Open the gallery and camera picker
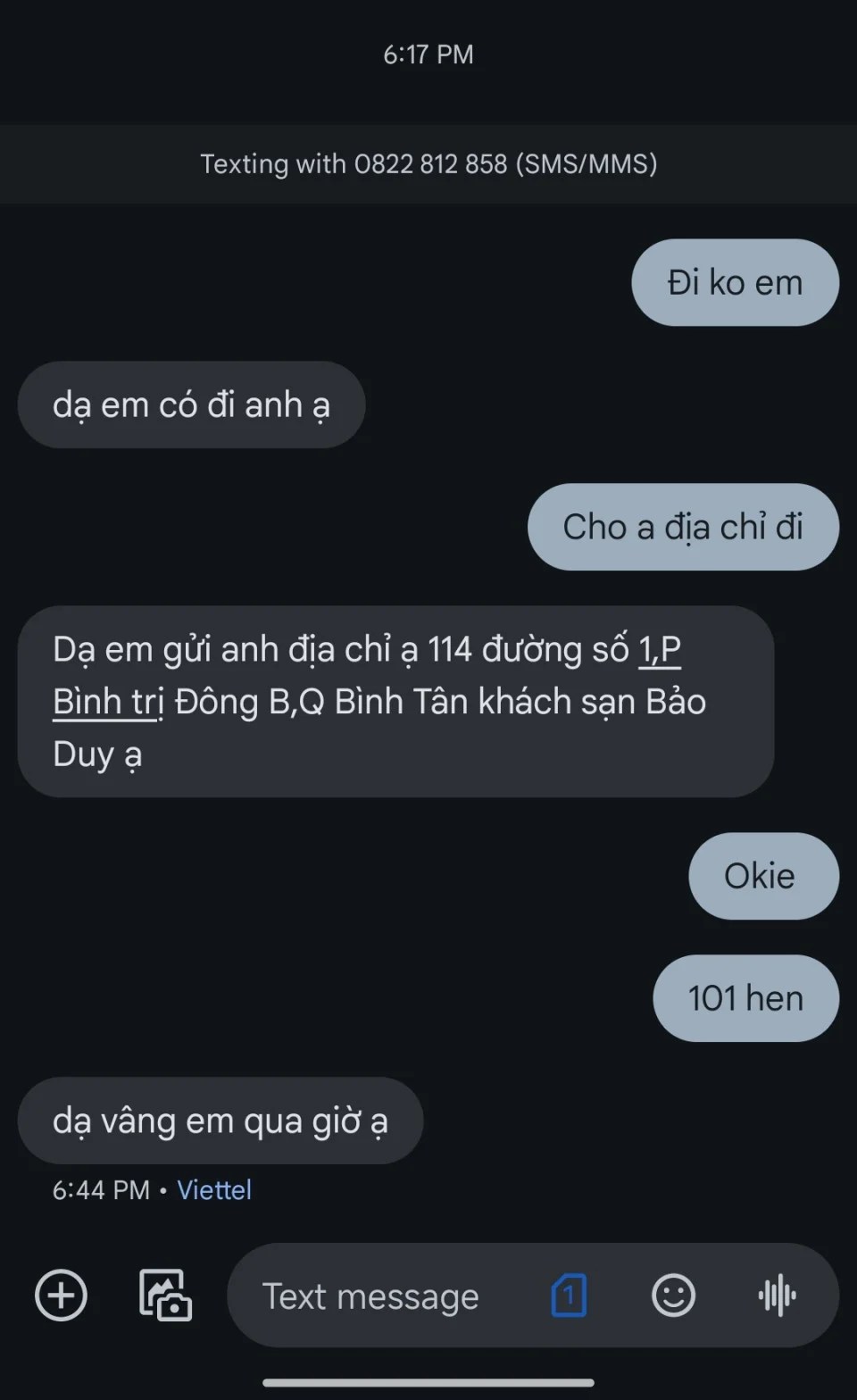Screen dimensions: 857x1400 click(x=165, y=1295)
